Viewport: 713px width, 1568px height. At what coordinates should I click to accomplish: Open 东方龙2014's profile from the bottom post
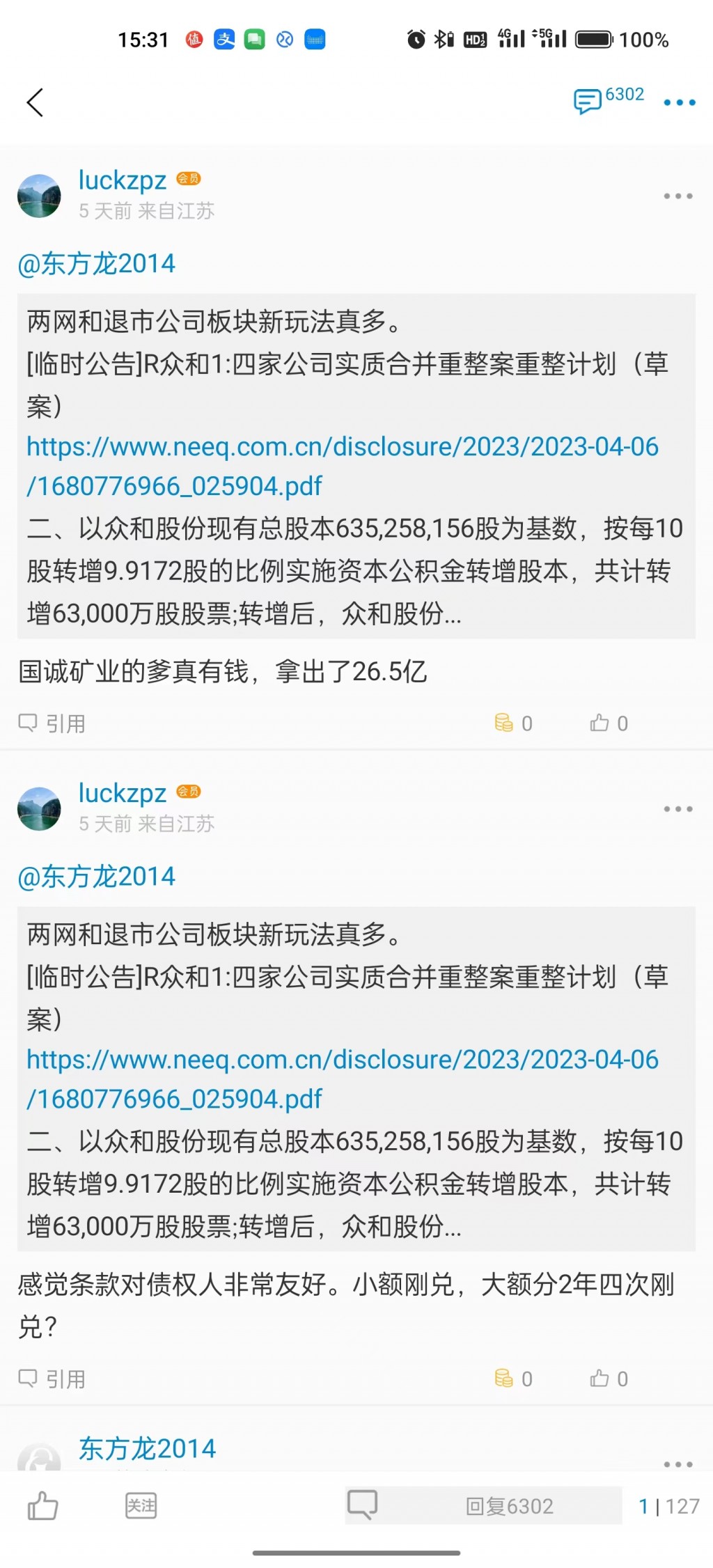[x=147, y=1448]
